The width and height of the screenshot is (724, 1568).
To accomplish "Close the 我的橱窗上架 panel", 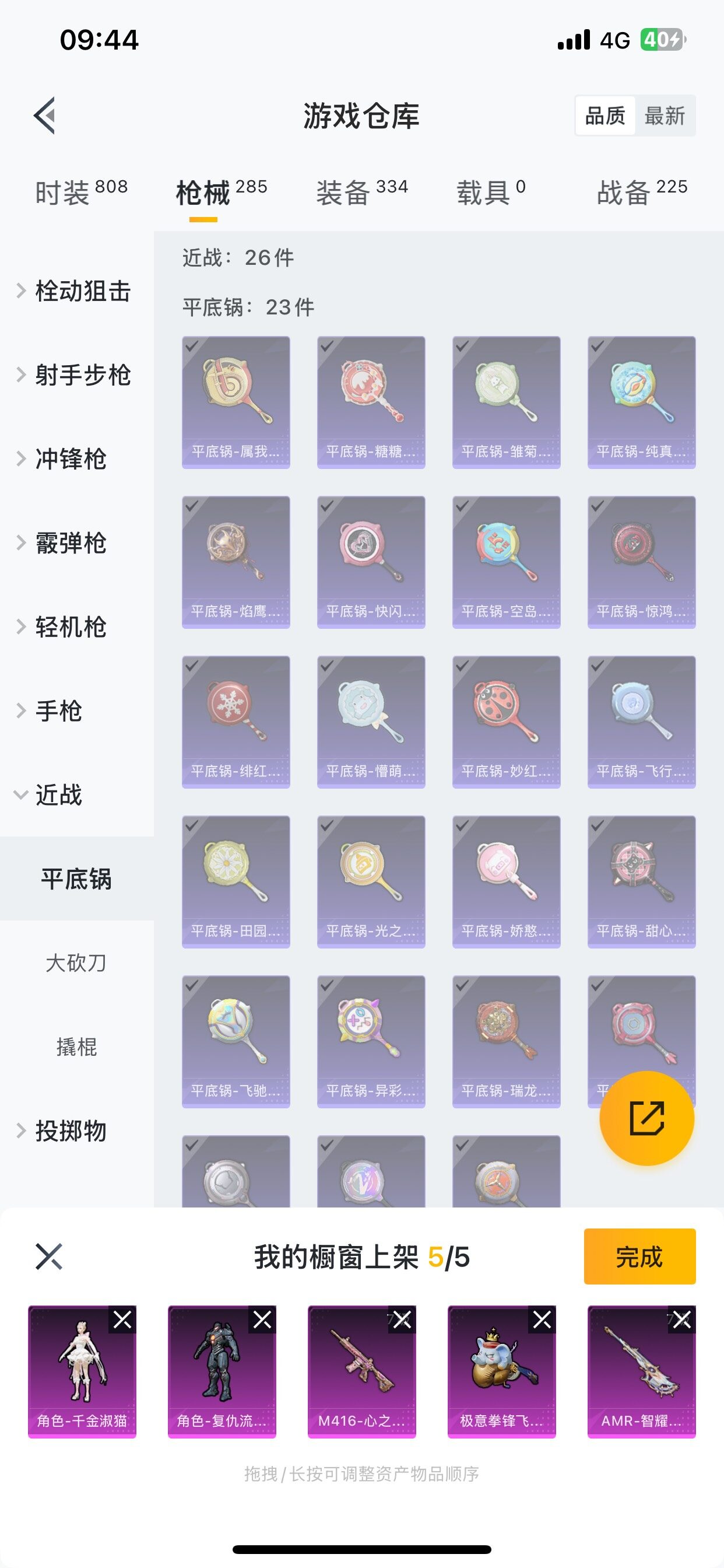I will pos(48,1256).
